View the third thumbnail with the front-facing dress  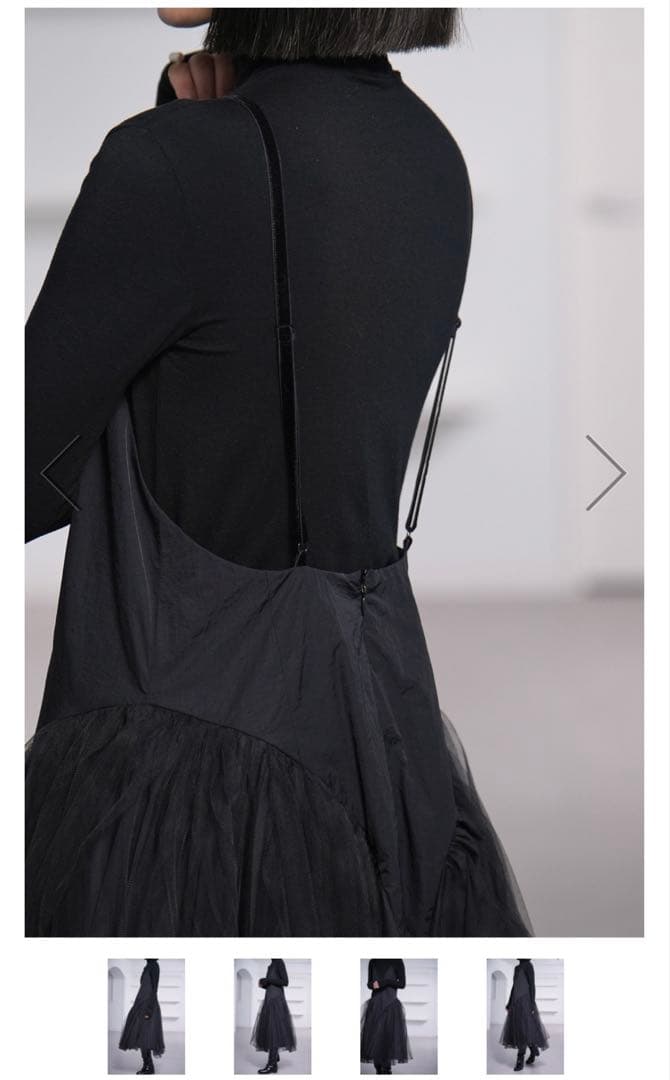pyautogui.click(x=398, y=1016)
